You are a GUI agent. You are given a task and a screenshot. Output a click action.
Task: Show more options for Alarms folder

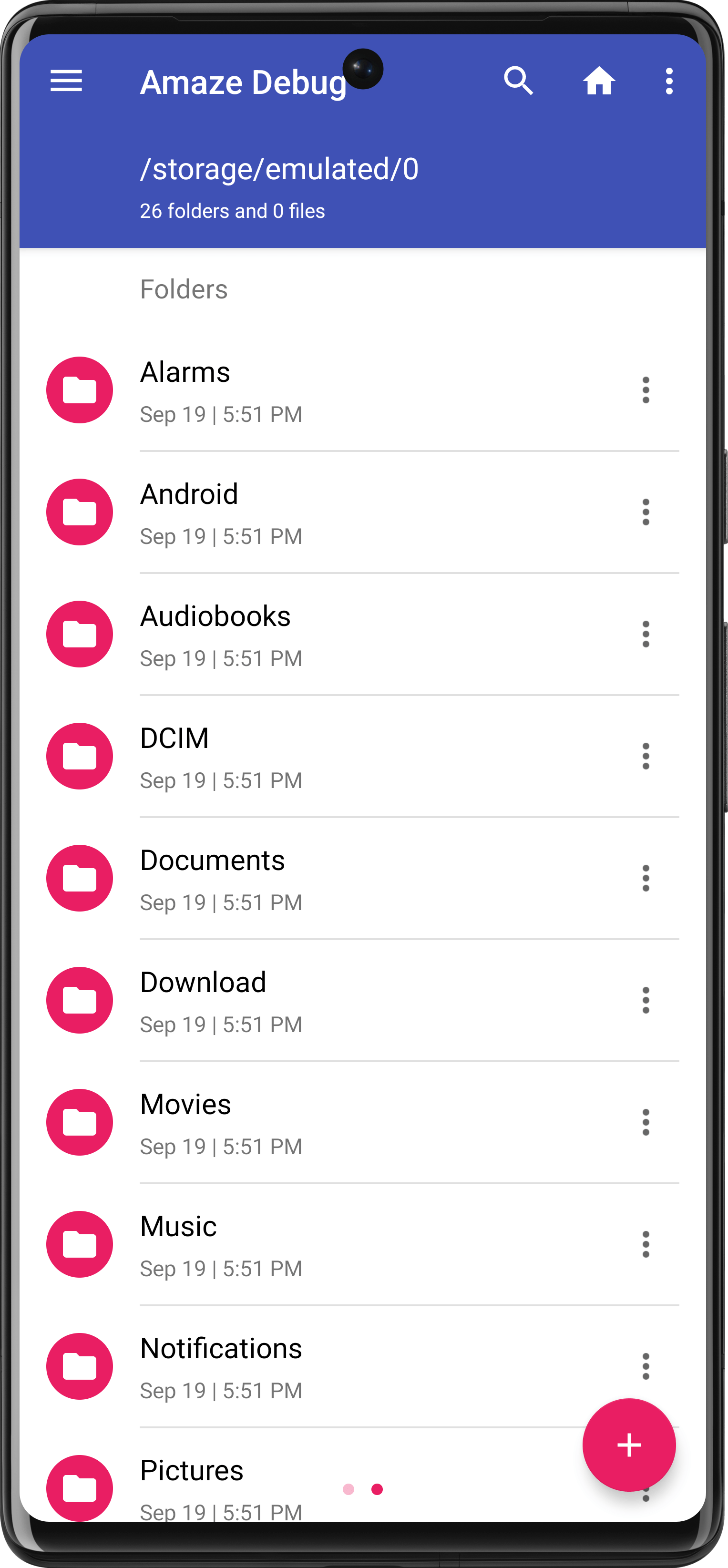(x=645, y=390)
